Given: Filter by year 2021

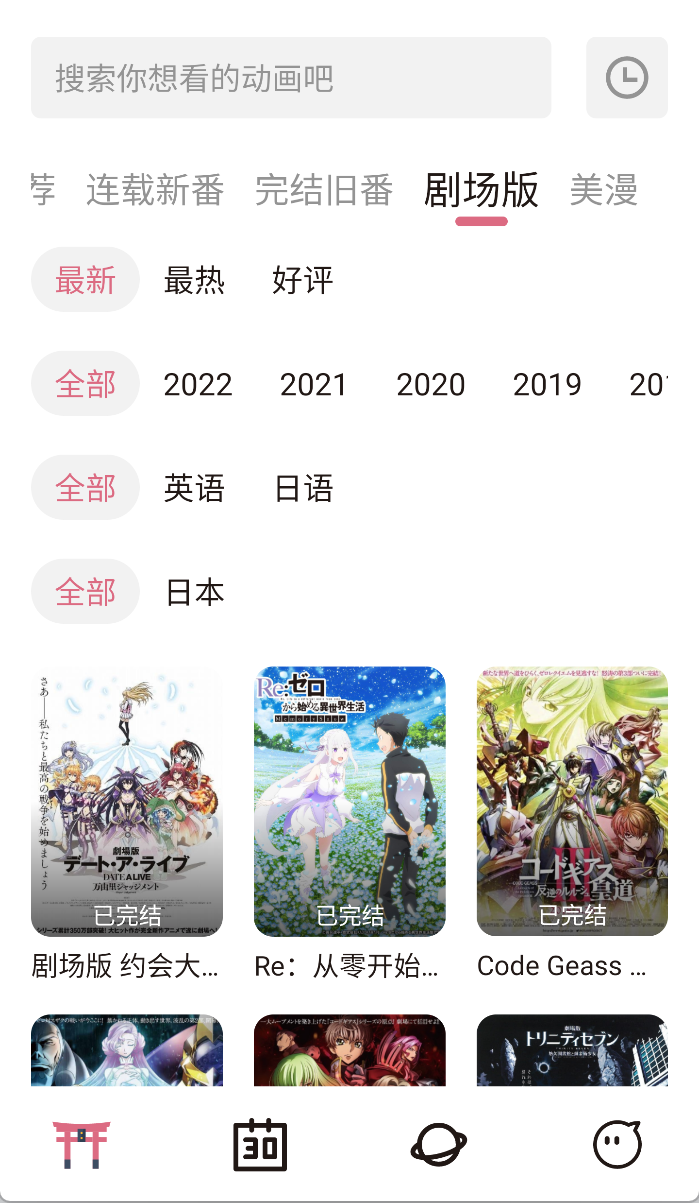Looking at the screenshot, I should point(314,384).
